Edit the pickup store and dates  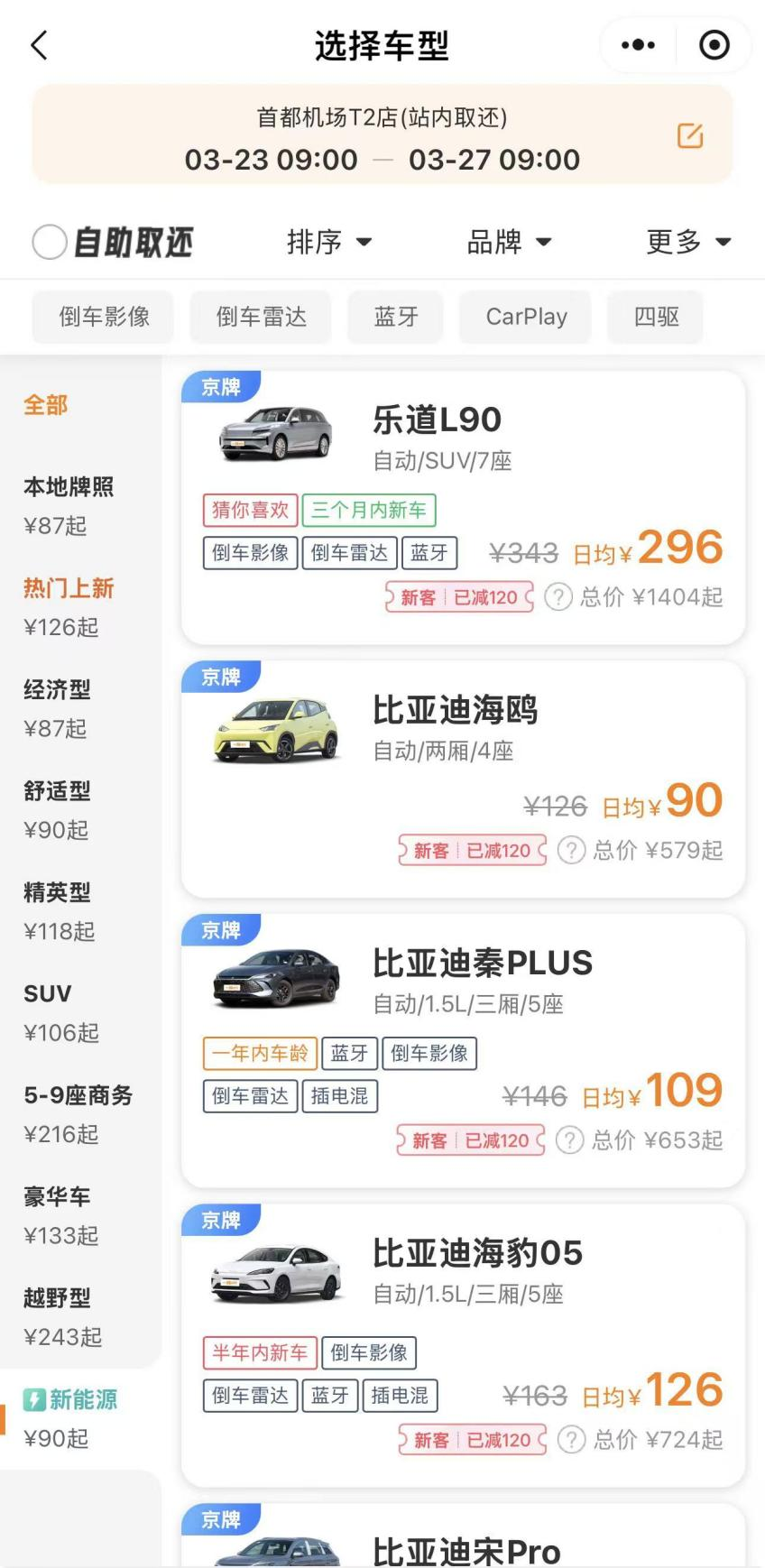[690, 136]
